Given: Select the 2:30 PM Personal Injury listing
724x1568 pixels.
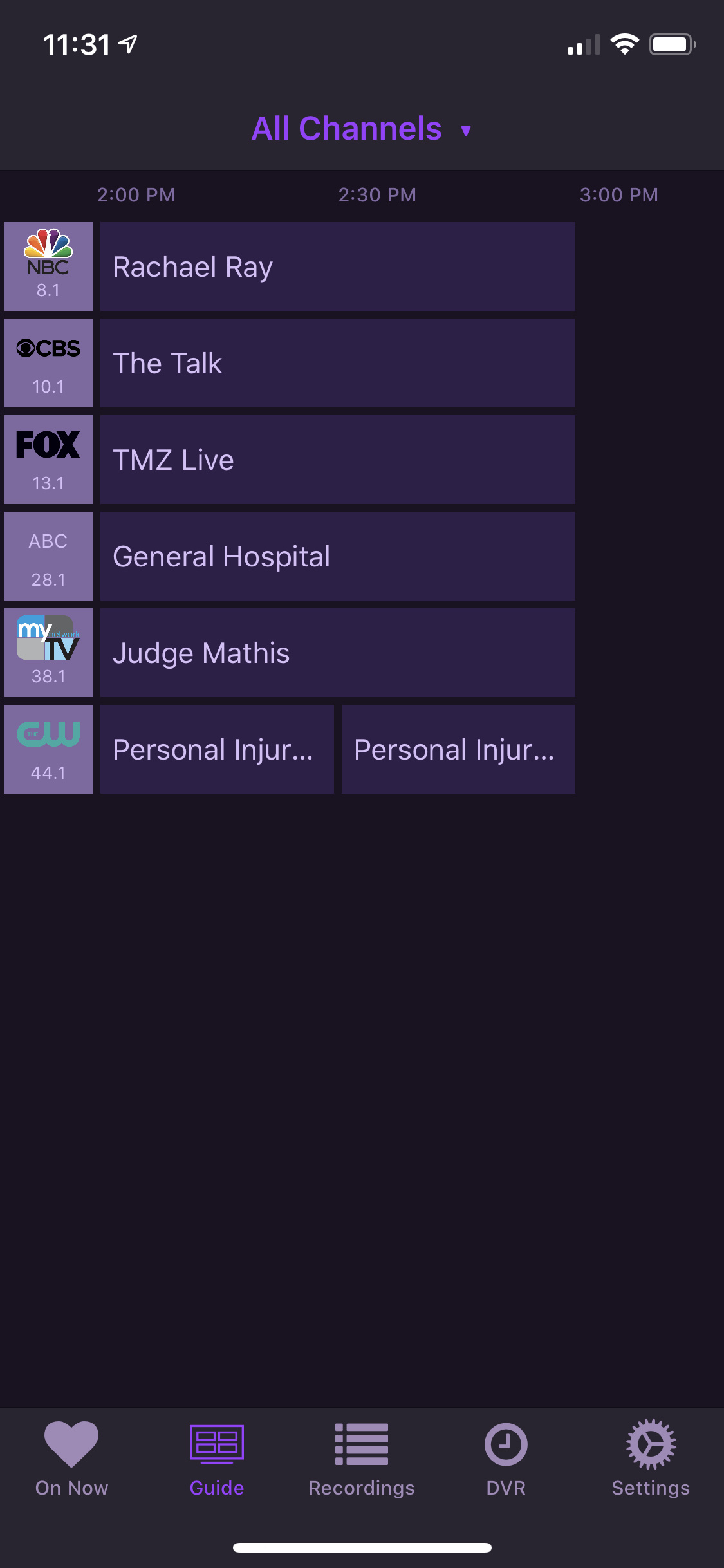Looking at the screenshot, I should point(458,749).
